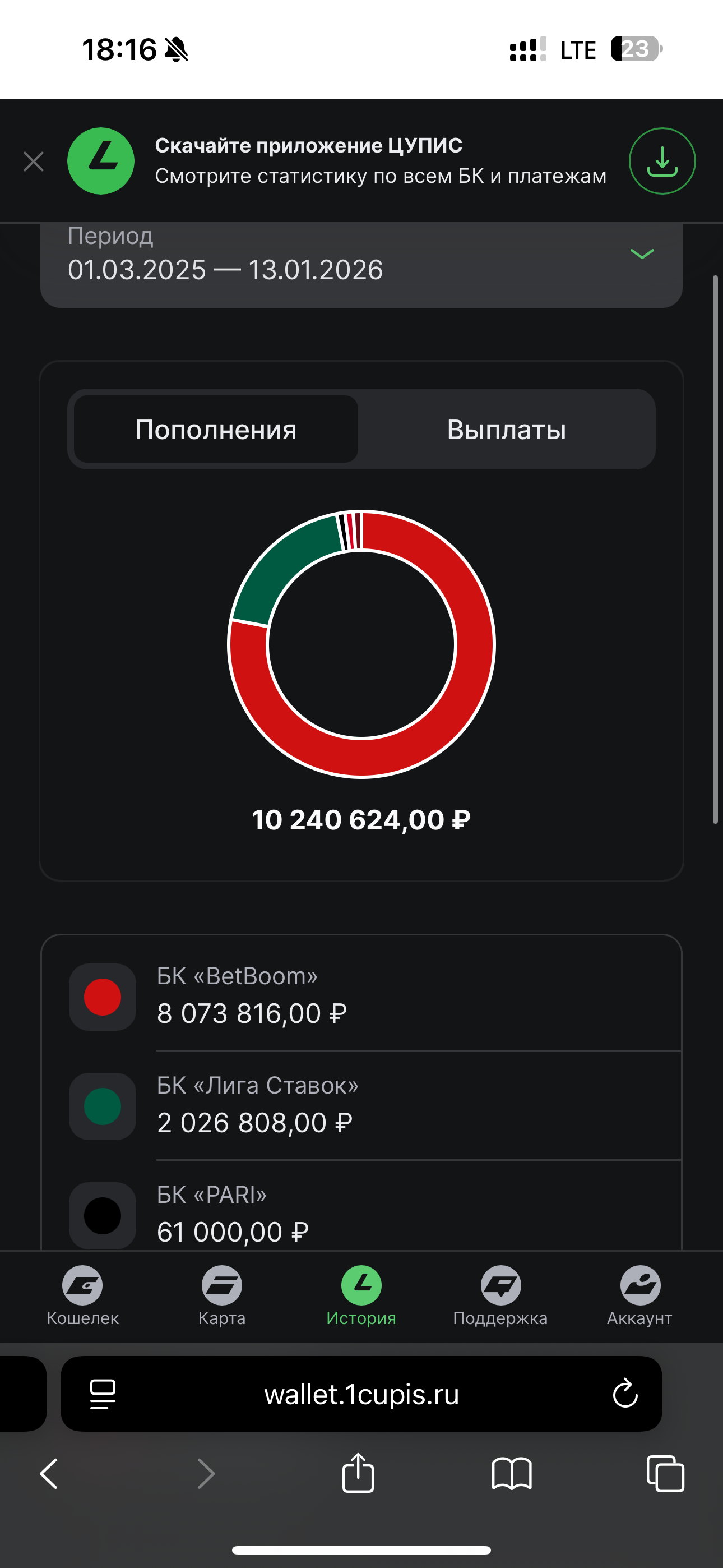Select the Пополнения segment
The image size is (723, 1568).
(216, 429)
